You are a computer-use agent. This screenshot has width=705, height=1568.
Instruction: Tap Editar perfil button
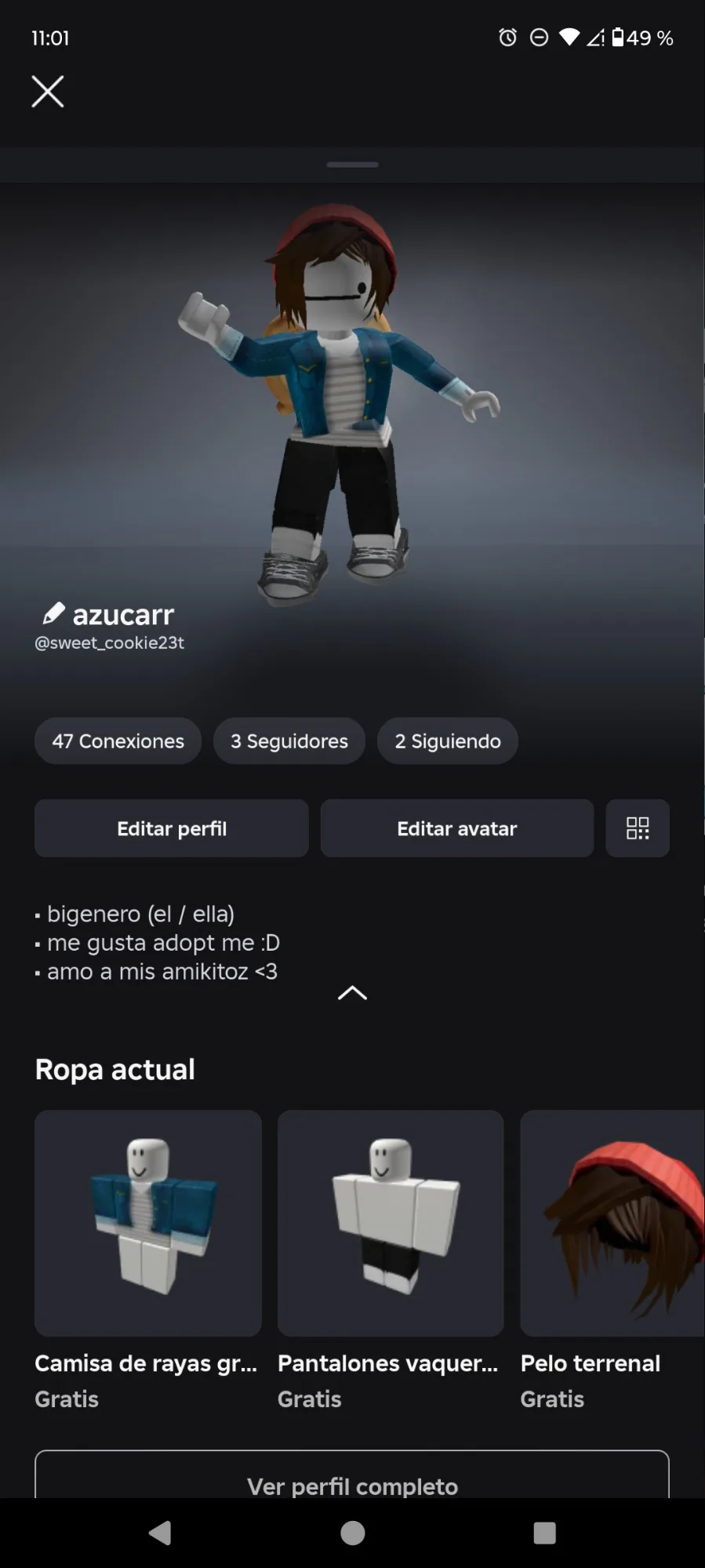(171, 828)
